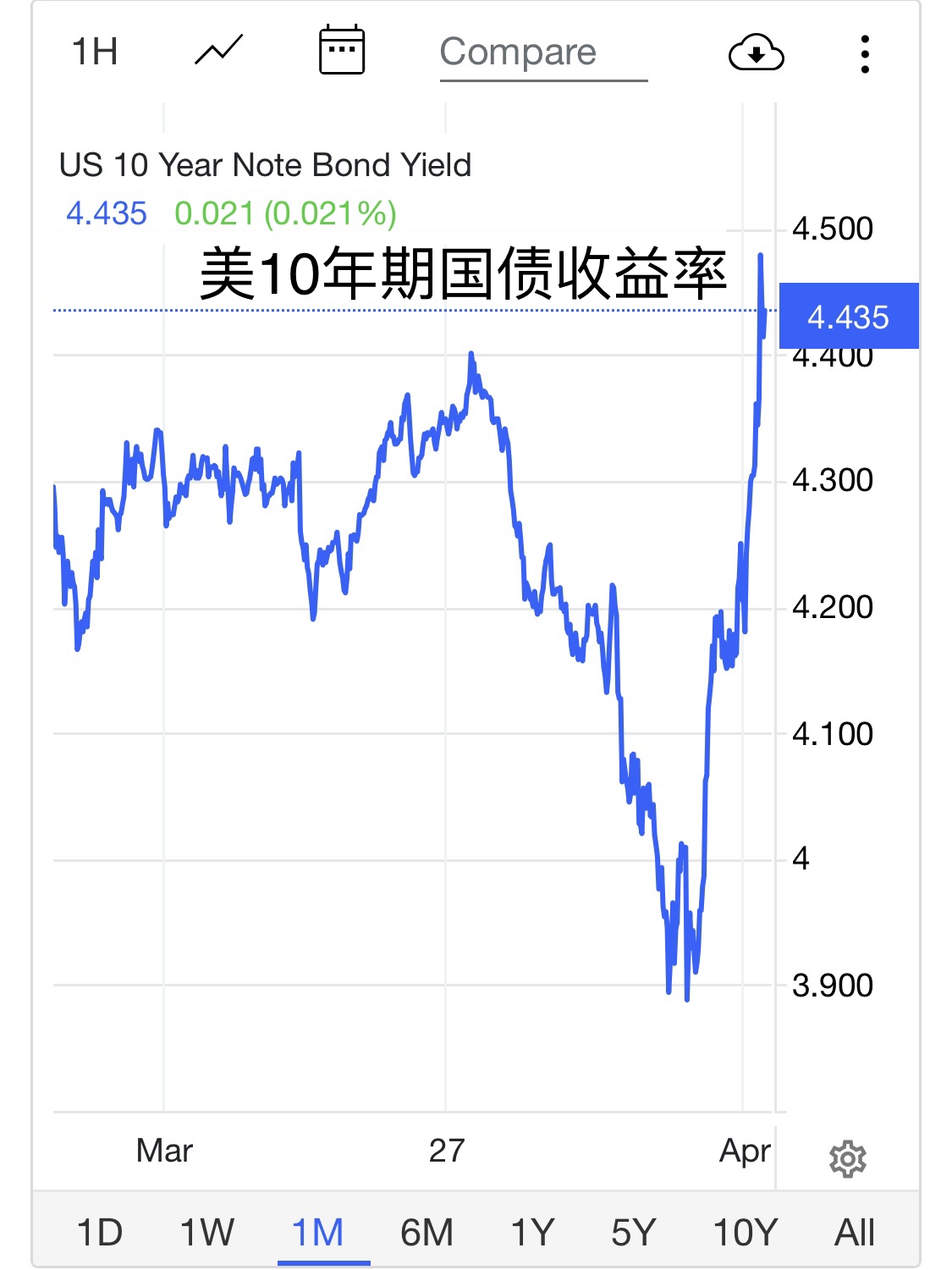Select the 5Y range button
Screen dimensions: 952x1270
click(639, 1233)
